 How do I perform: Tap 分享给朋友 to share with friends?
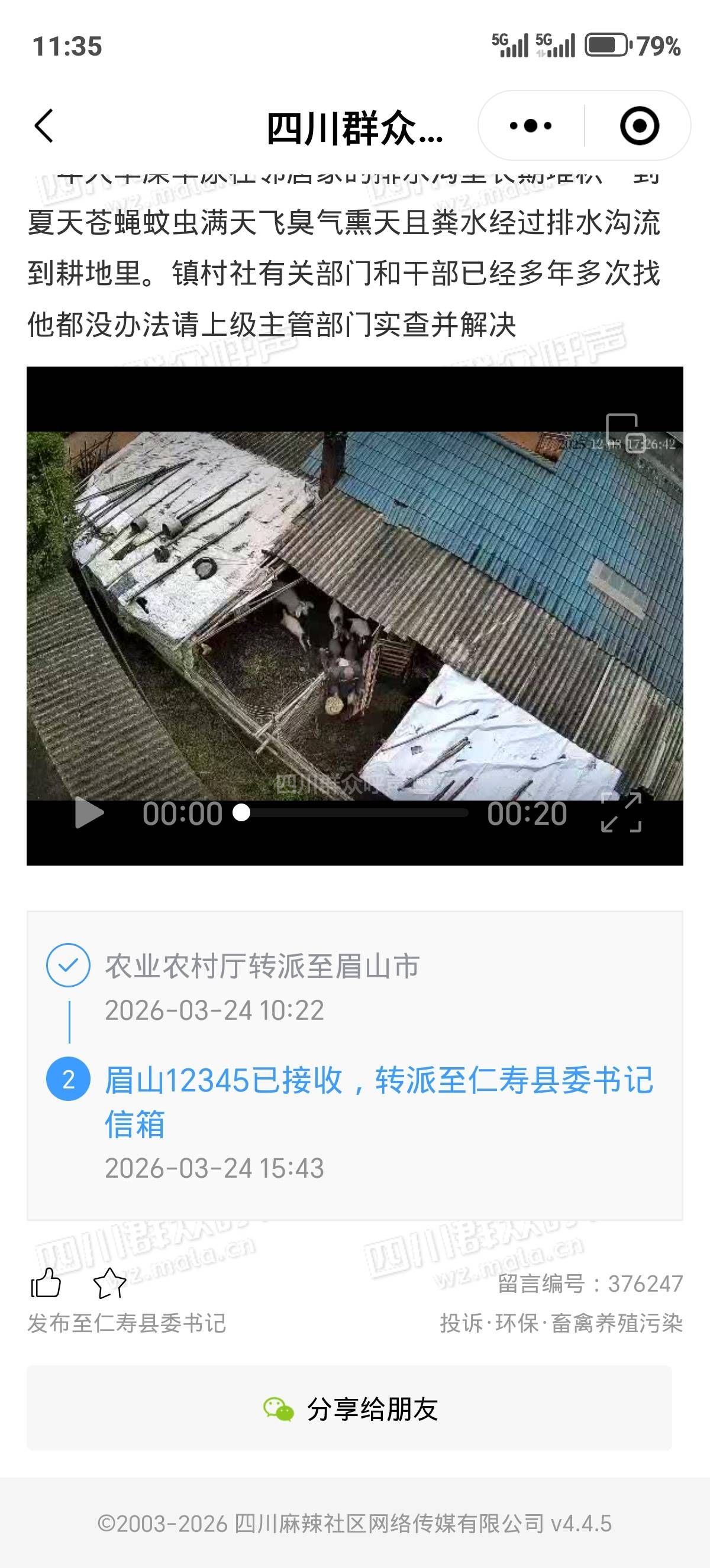coord(350,1408)
